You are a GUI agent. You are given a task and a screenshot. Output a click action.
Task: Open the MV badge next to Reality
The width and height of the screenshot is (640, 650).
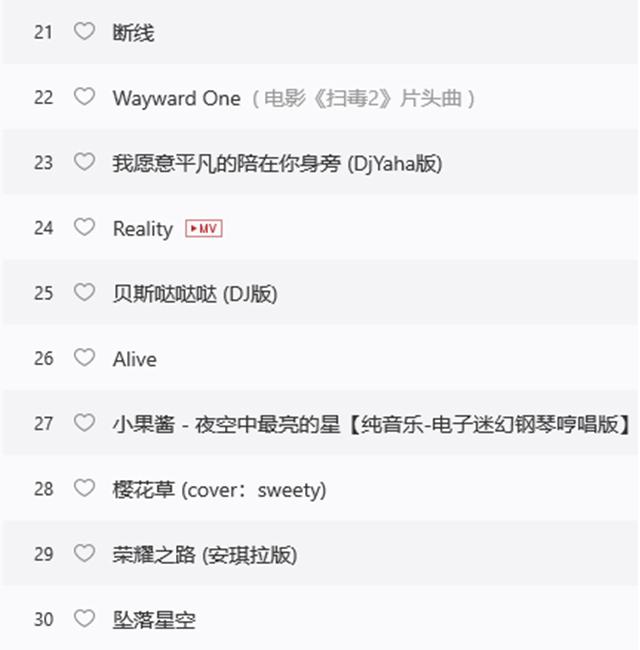(204, 229)
